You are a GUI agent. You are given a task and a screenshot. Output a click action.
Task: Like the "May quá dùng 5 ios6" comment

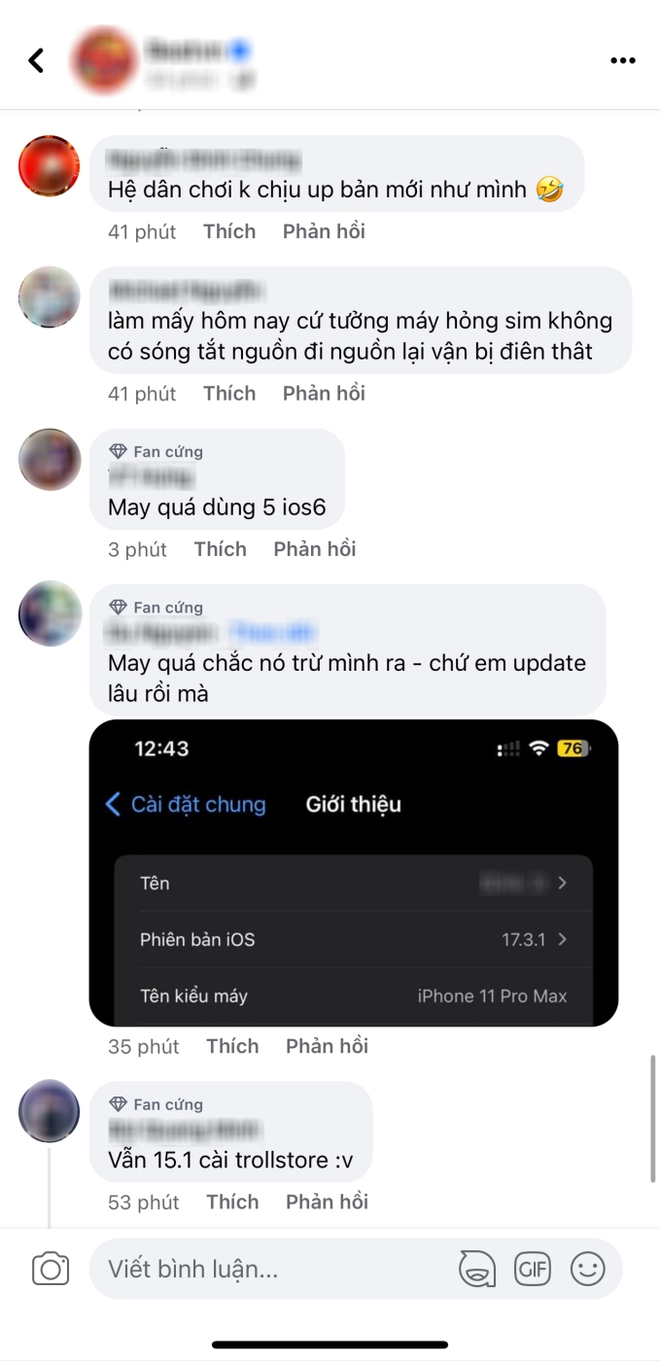220,549
